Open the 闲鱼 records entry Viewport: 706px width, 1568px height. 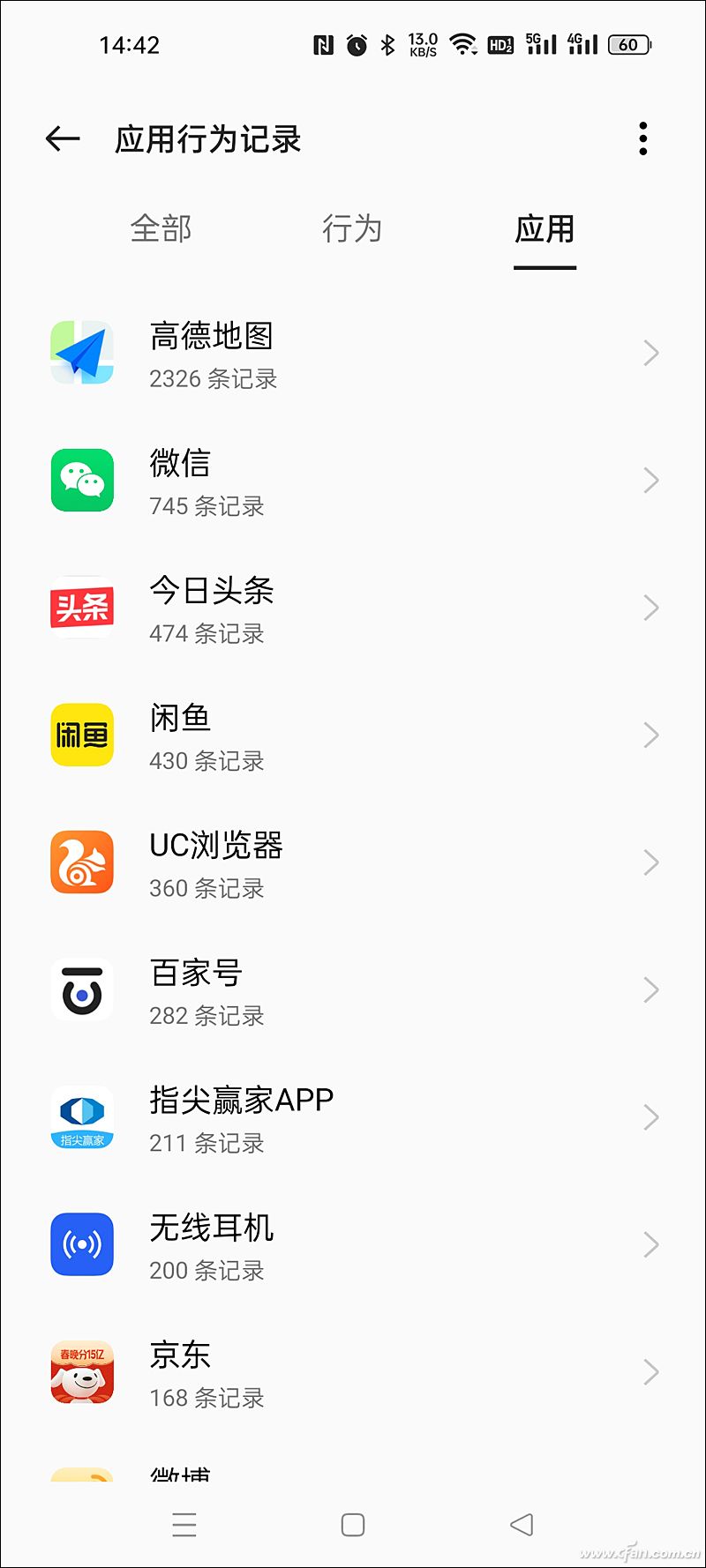[x=353, y=735]
